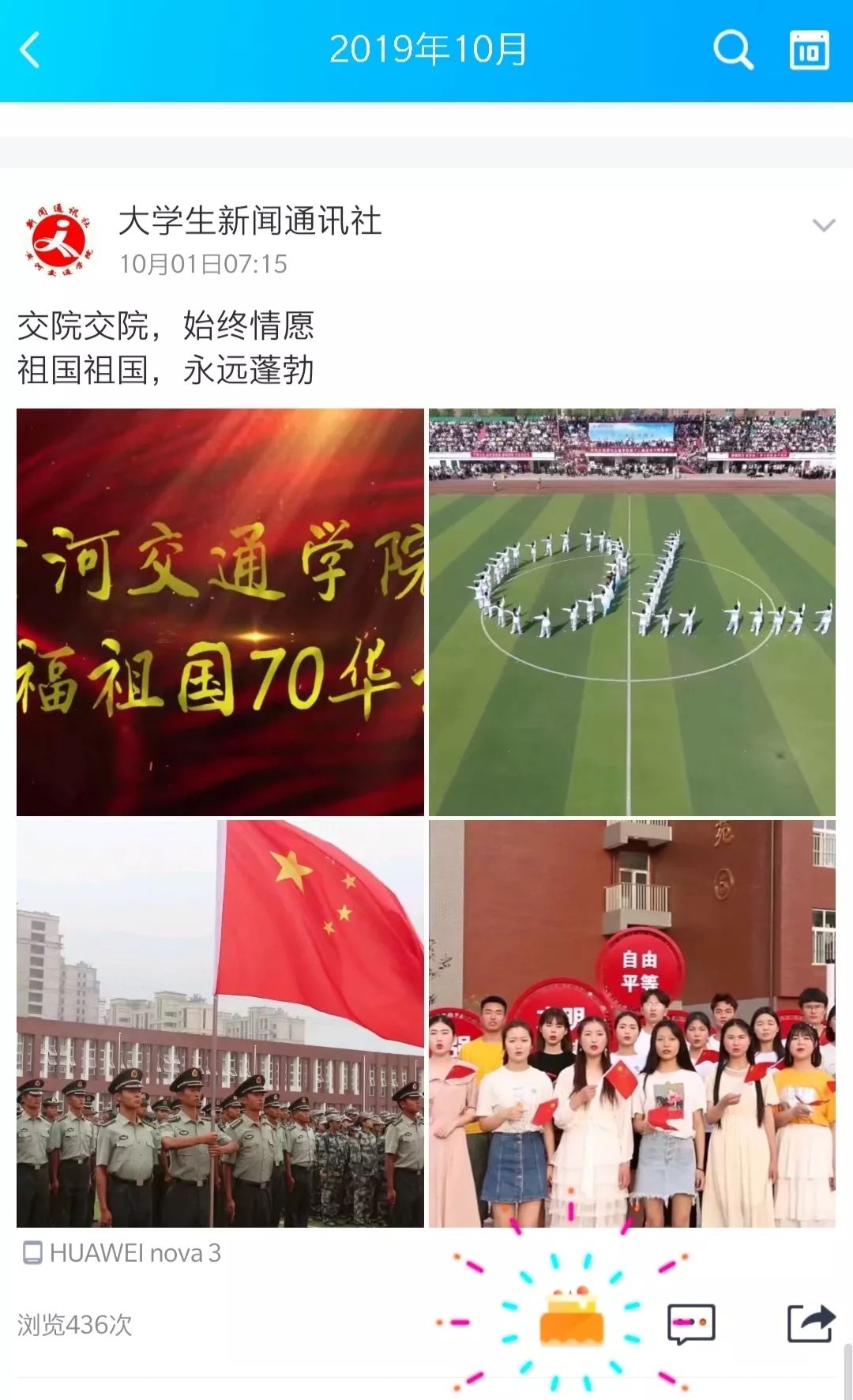This screenshot has height=1400, width=853.
Task: Expand the post options chevron
Action: (x=823, y=225)
